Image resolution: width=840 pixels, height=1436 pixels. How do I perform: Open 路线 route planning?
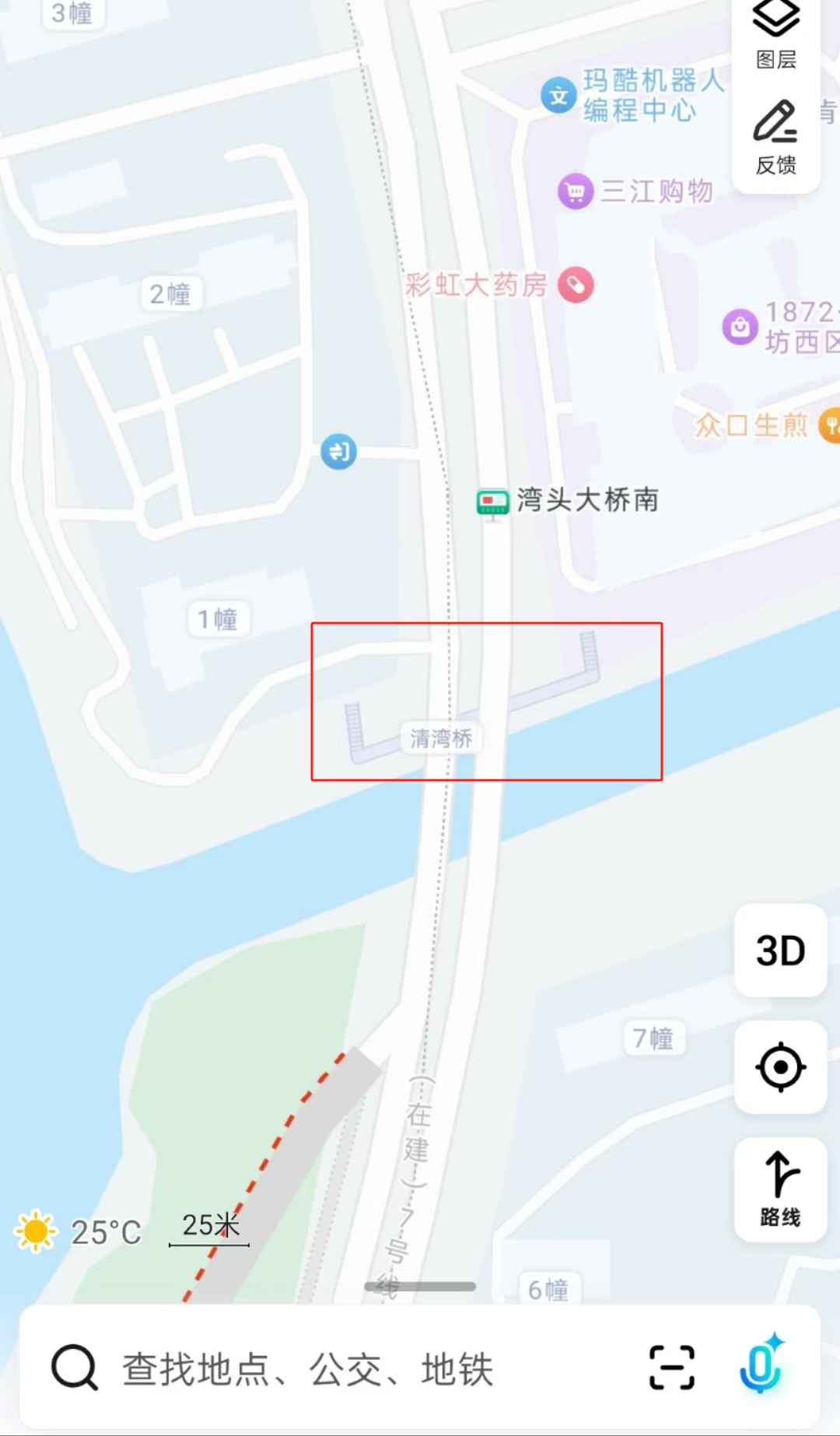click(780, 1189)
